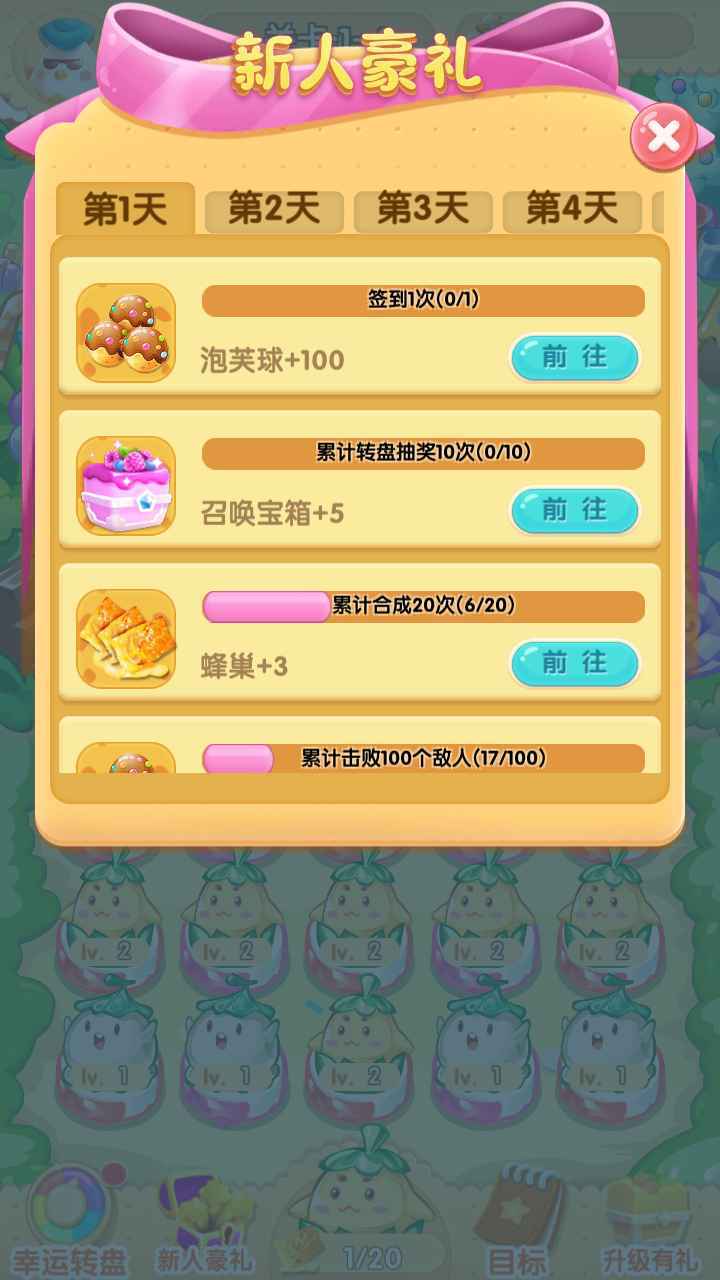Switch to the 第2天 tab
The image size is (720, 1280).
pos(274,210)
